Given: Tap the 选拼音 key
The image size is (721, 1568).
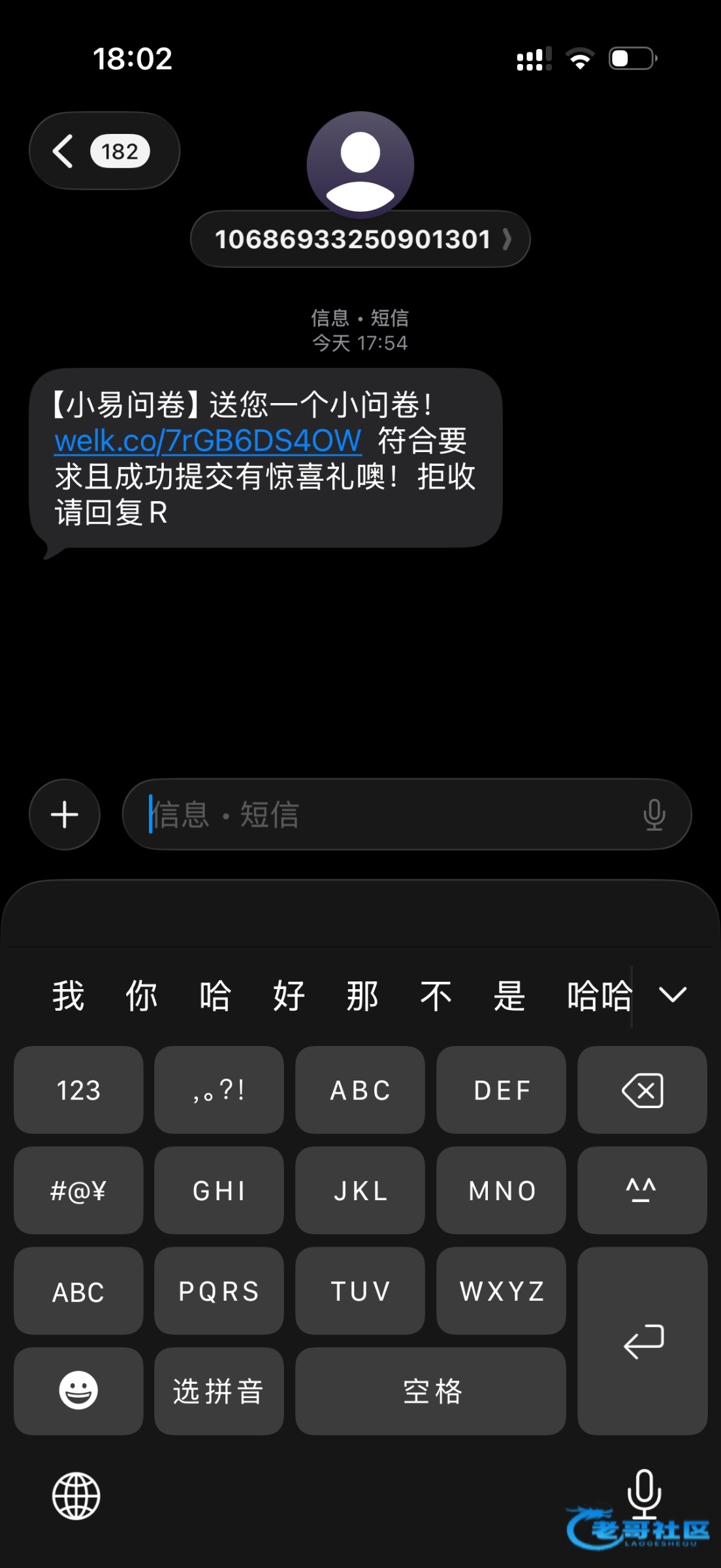Looking at the screenshot, I should 219,1390.
